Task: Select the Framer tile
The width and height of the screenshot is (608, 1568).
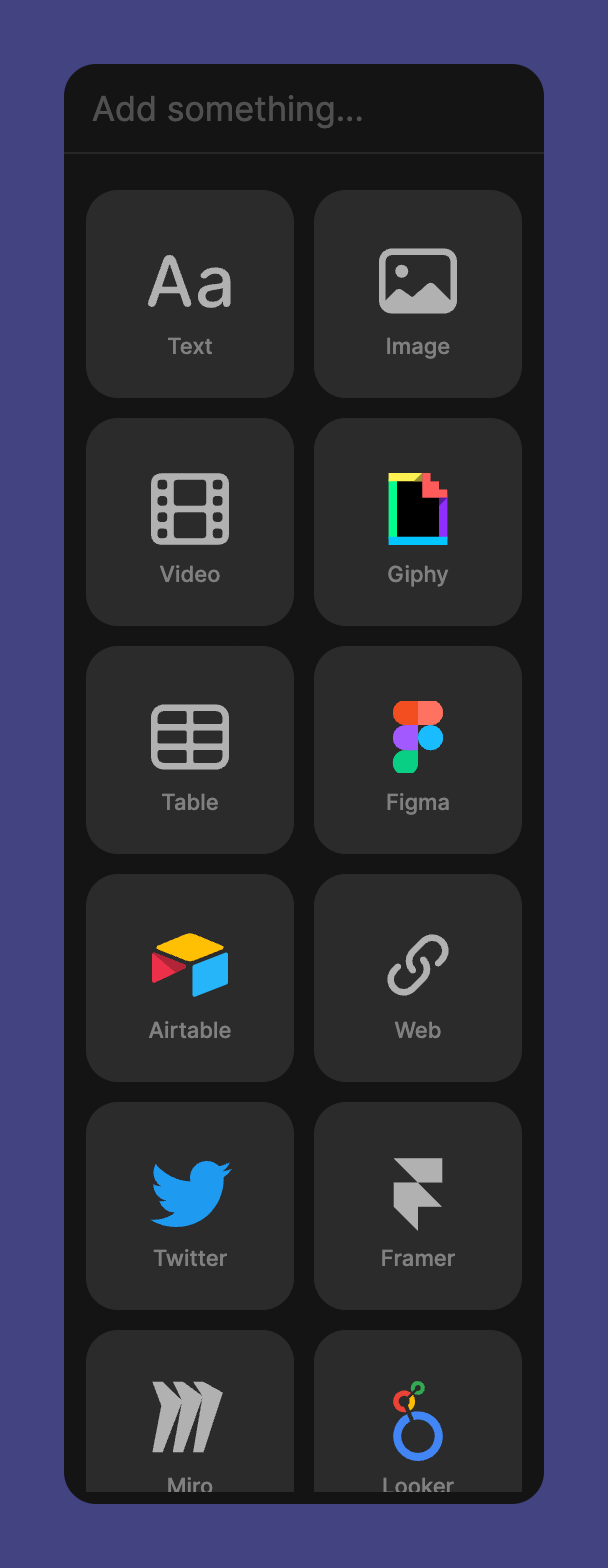Action: [x=418, y=1206]
